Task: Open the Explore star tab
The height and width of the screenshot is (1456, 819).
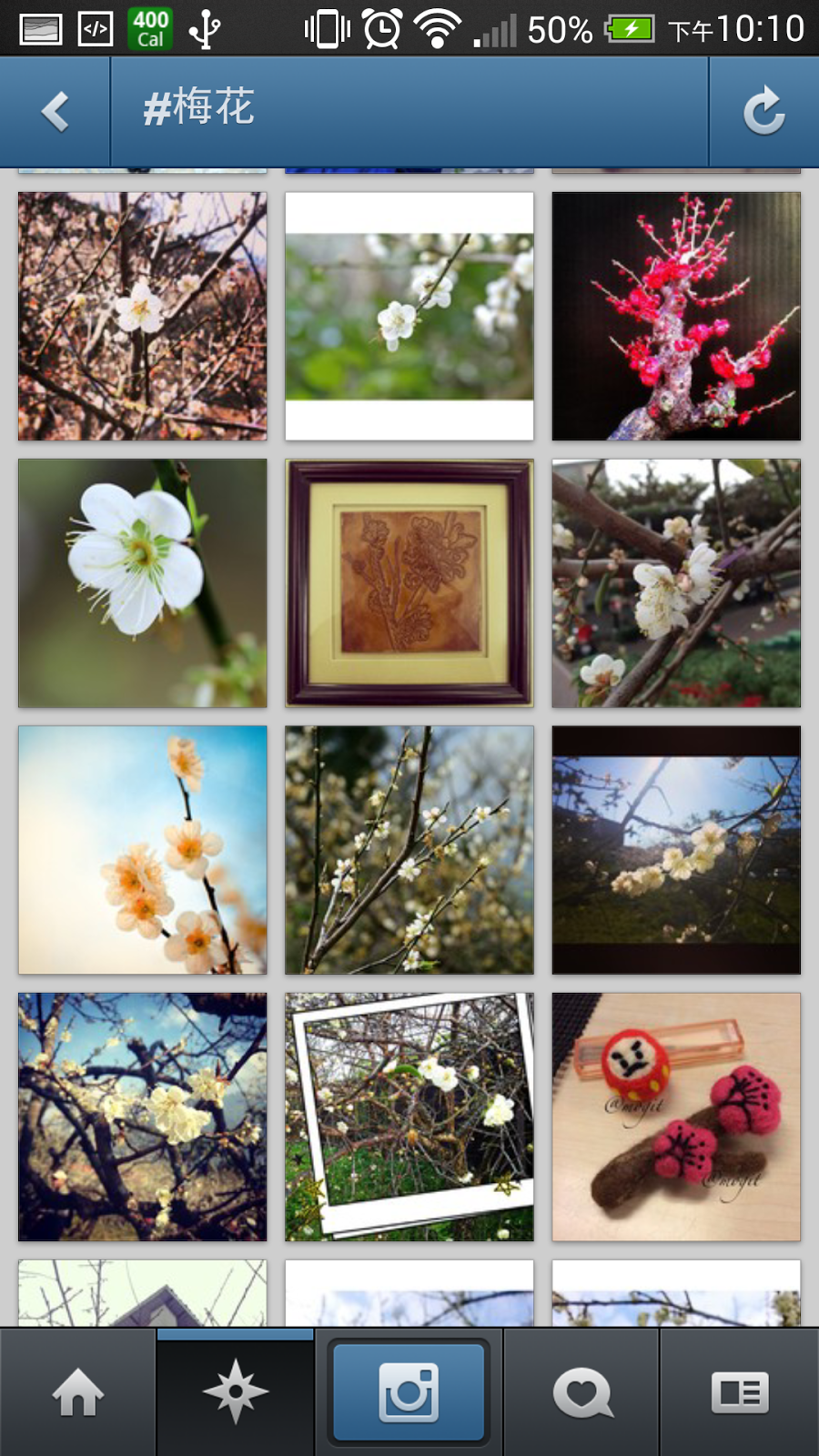Action: tap(236, 1392)
